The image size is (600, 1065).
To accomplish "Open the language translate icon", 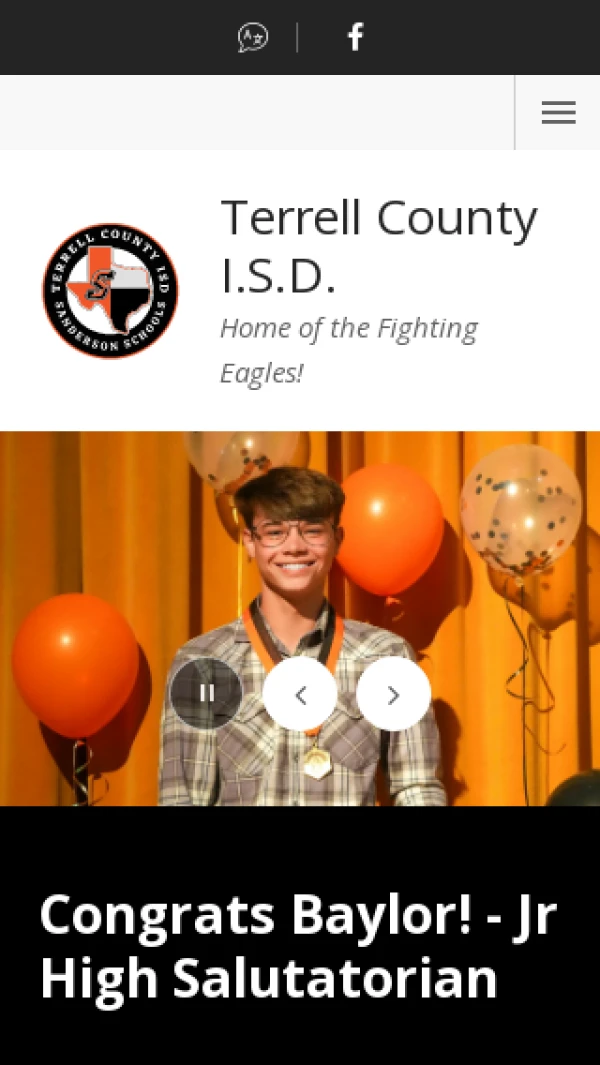I will (x=253, y=38).
